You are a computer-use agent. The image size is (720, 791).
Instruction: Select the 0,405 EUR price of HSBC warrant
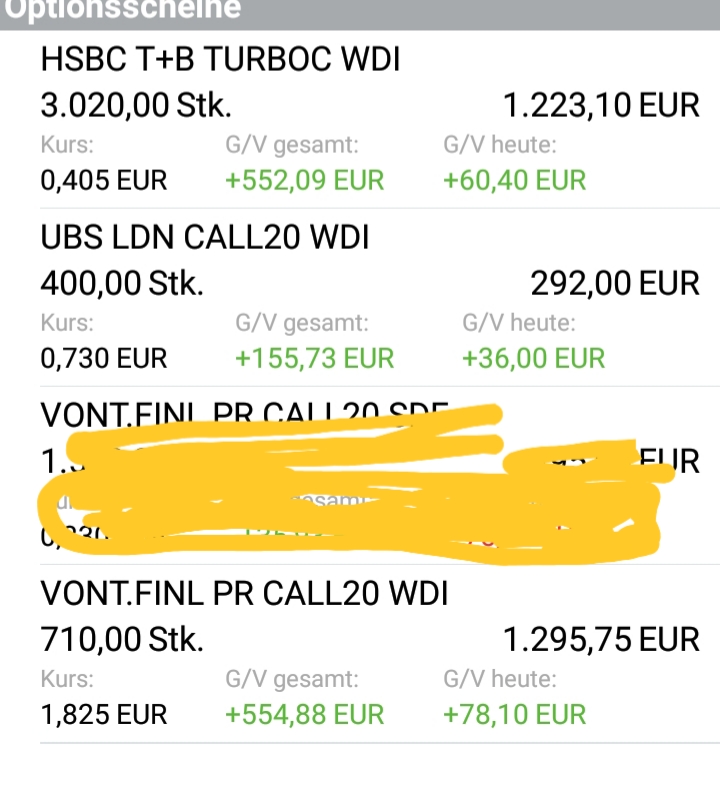(x=103, y=181)
